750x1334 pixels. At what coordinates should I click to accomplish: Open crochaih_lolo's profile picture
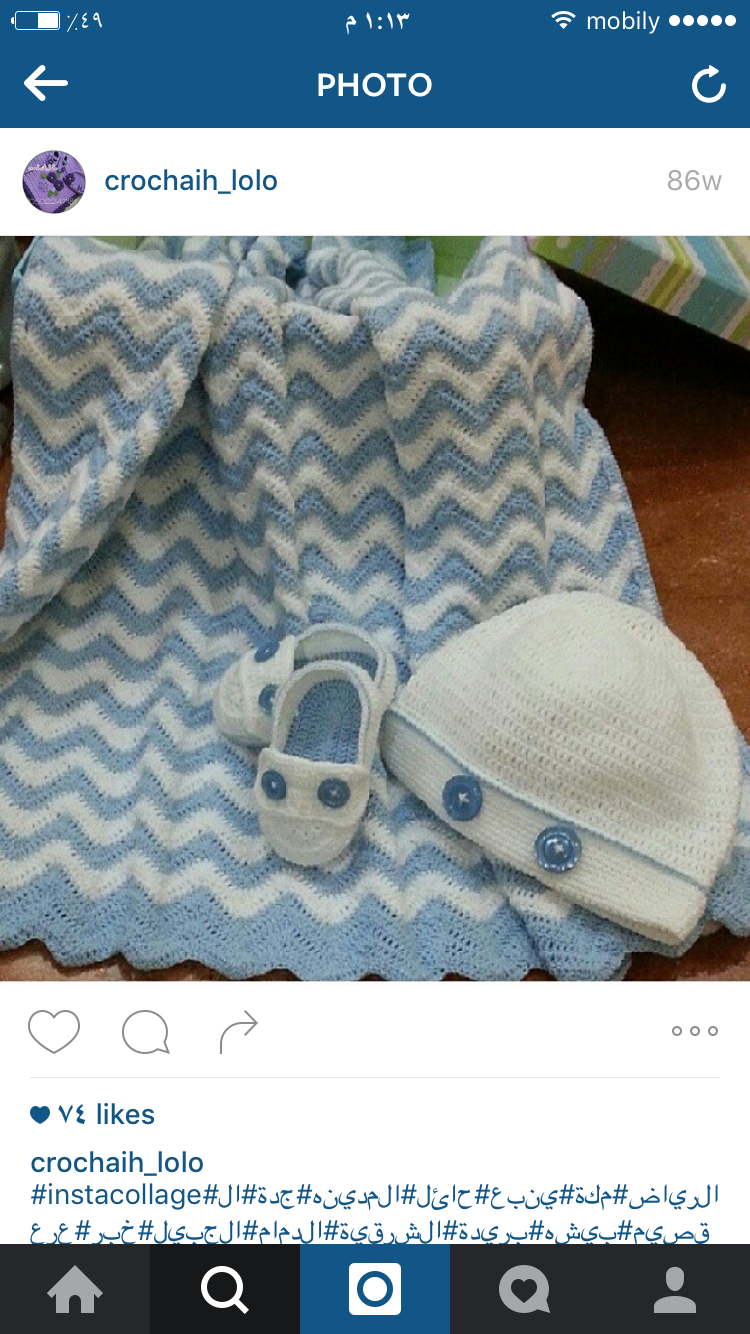coord(54,181)
